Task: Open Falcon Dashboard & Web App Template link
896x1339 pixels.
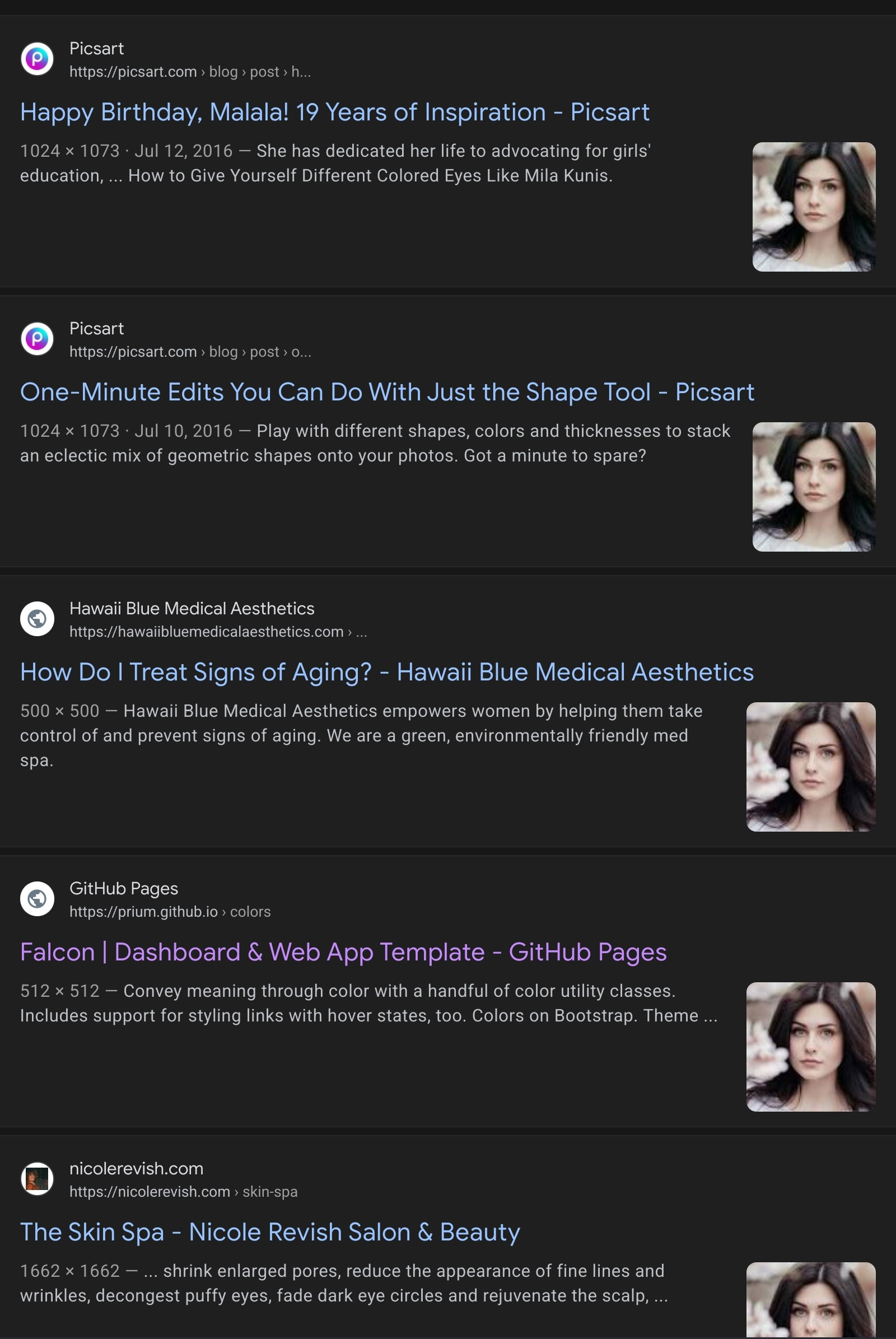Action: coord(343,952)
